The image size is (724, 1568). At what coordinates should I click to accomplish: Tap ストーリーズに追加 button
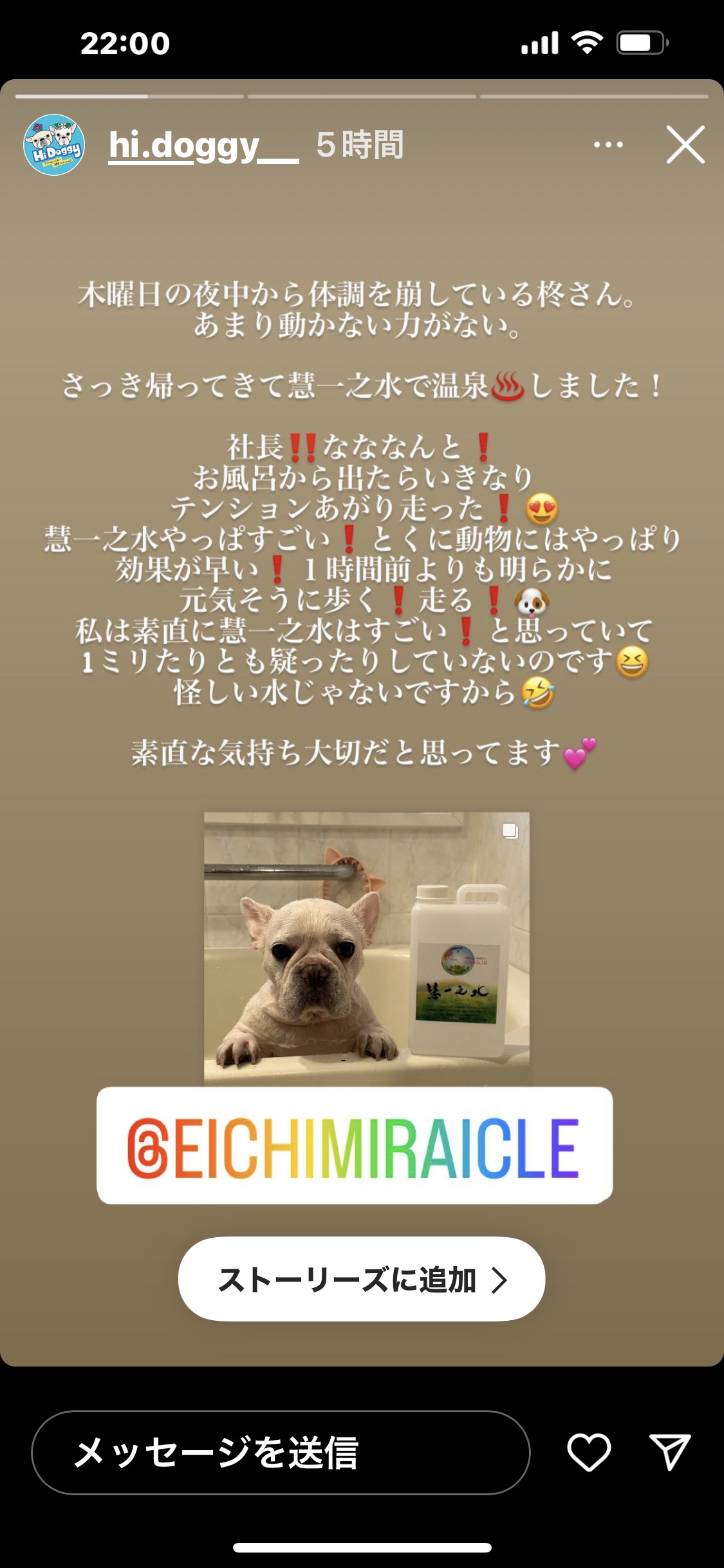362,1280
